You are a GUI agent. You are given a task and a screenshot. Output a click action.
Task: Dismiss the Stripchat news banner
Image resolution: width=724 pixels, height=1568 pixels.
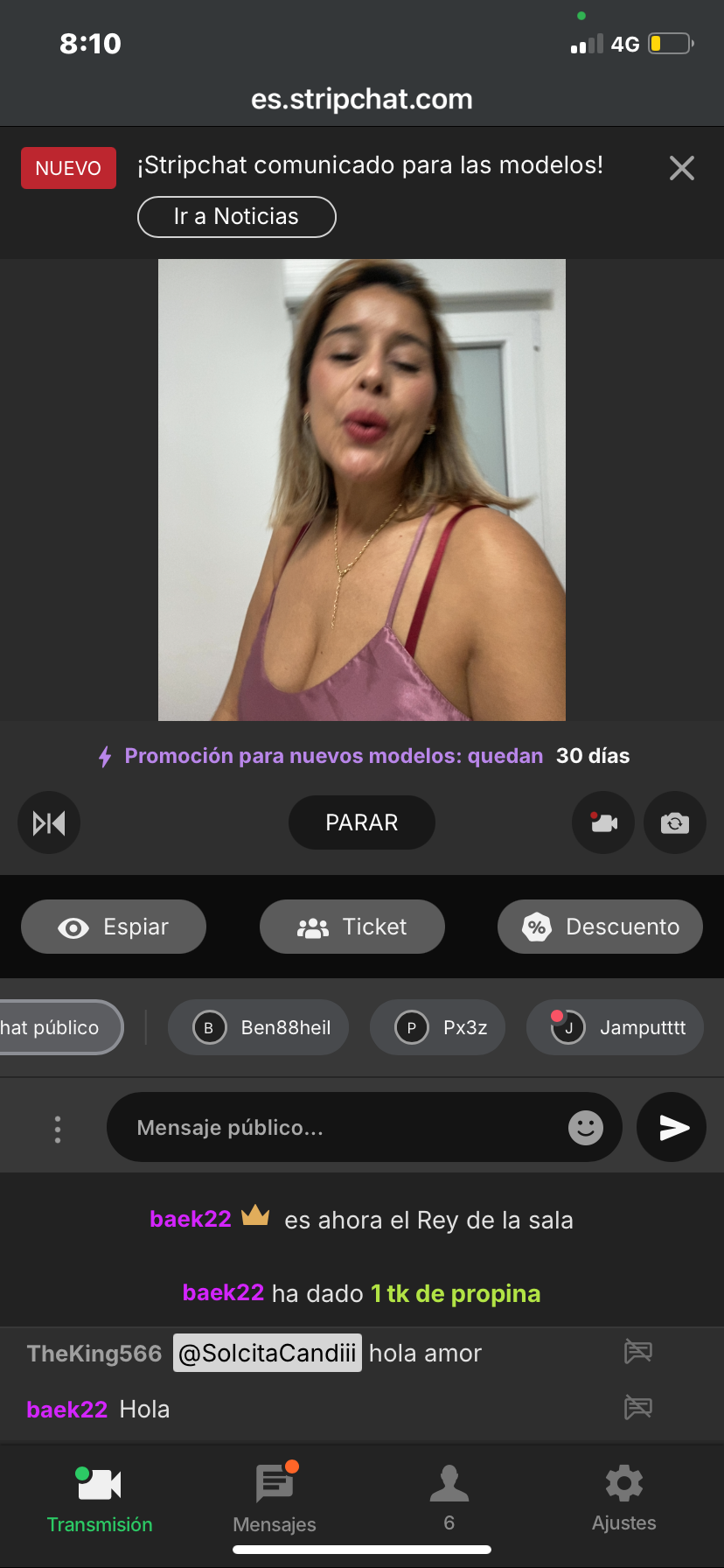tap(681, 168)
